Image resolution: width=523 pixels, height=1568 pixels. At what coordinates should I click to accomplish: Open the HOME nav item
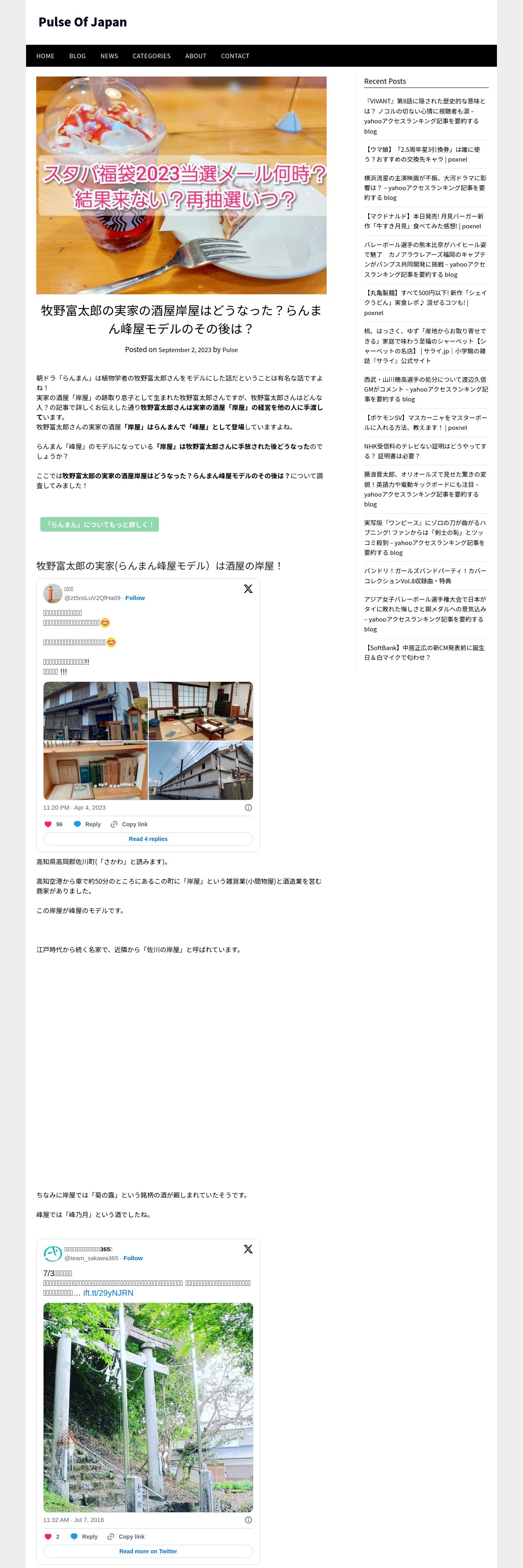click(45, 56)
